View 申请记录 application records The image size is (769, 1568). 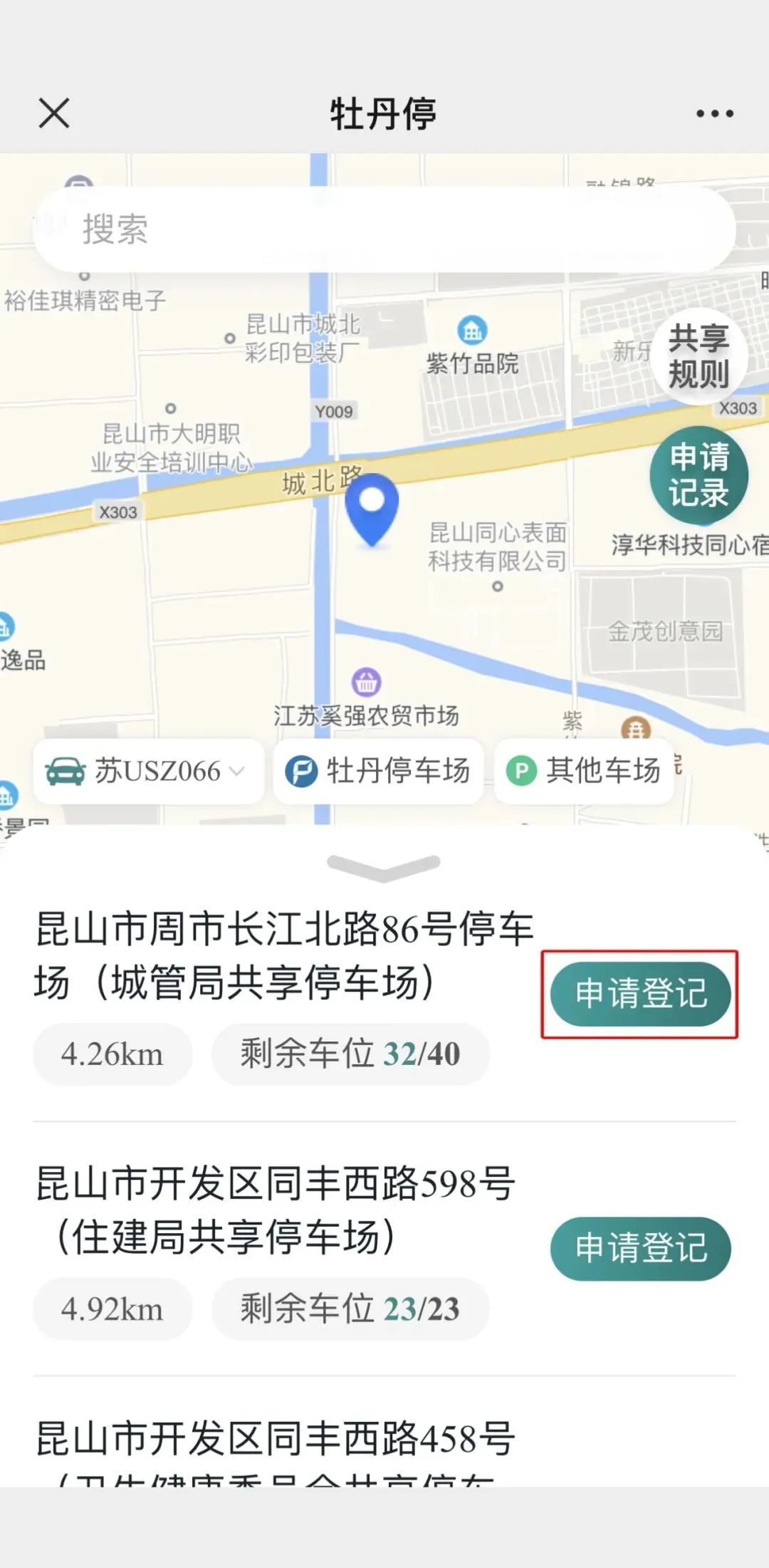pyautogui.click(x=699, y=475)
